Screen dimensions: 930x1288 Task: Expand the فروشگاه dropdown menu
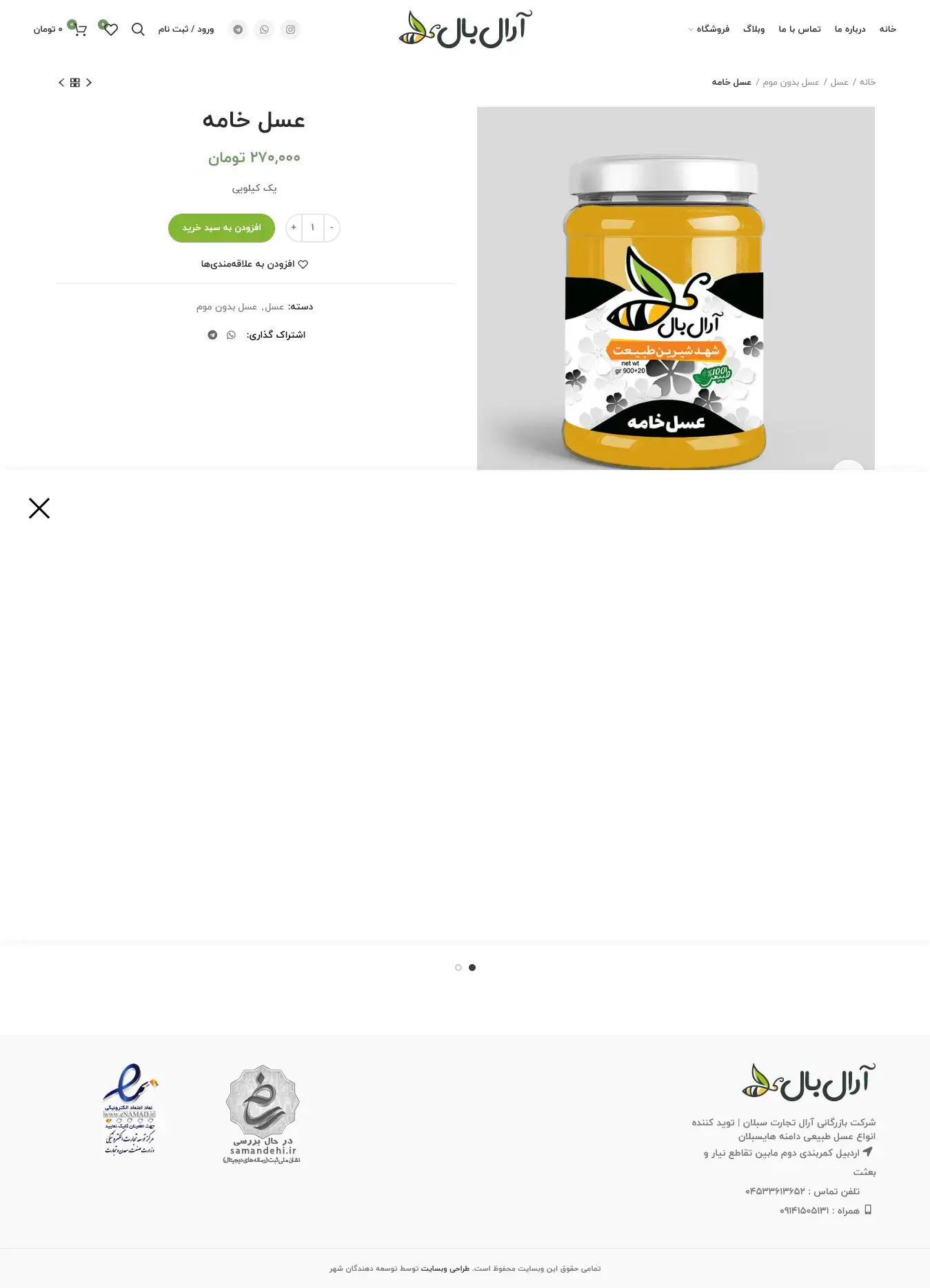pos(709,29)
